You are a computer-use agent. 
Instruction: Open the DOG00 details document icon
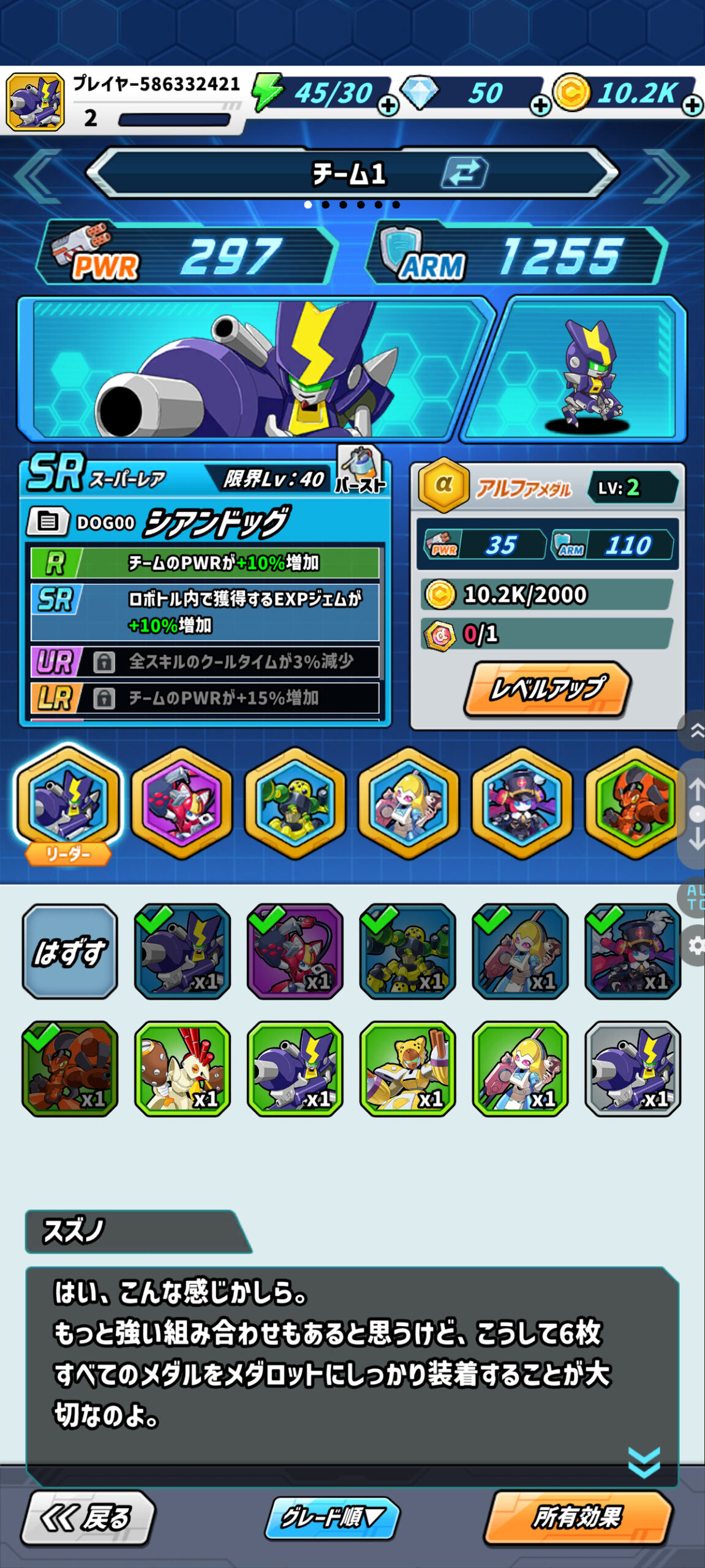[48, 522]
